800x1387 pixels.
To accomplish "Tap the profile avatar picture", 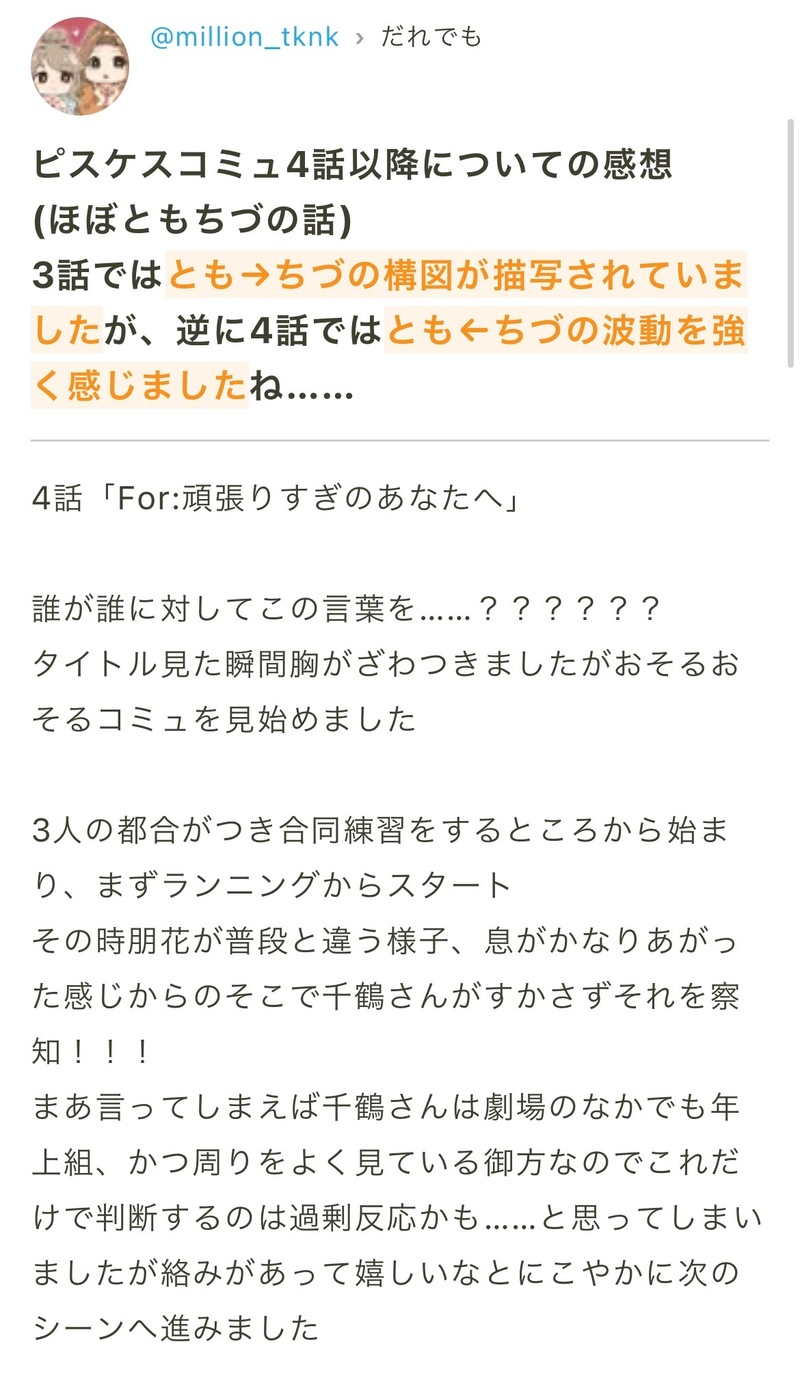I will click(80, 66).
